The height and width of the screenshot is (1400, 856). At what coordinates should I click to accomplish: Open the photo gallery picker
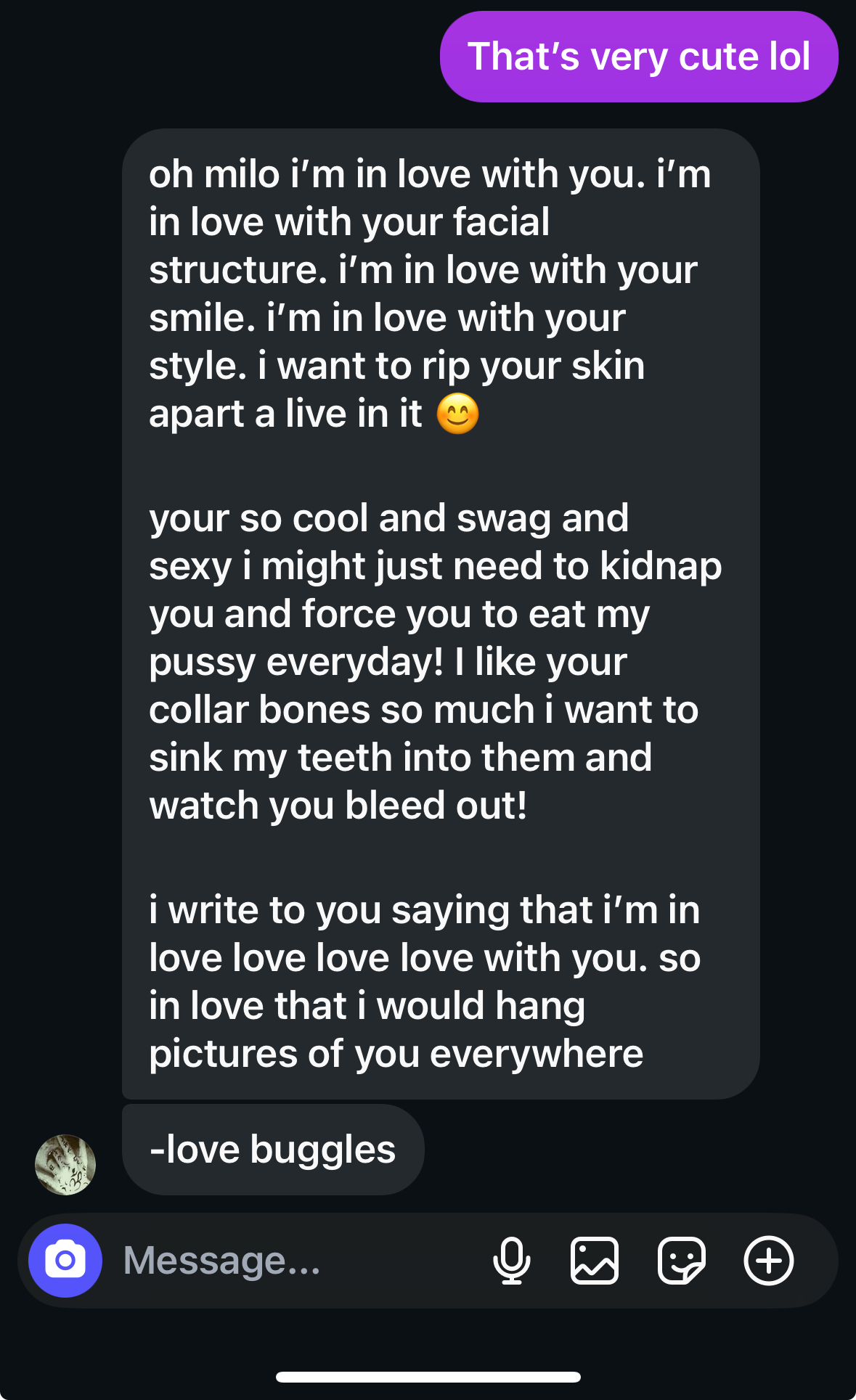[x=595, y=1261]
